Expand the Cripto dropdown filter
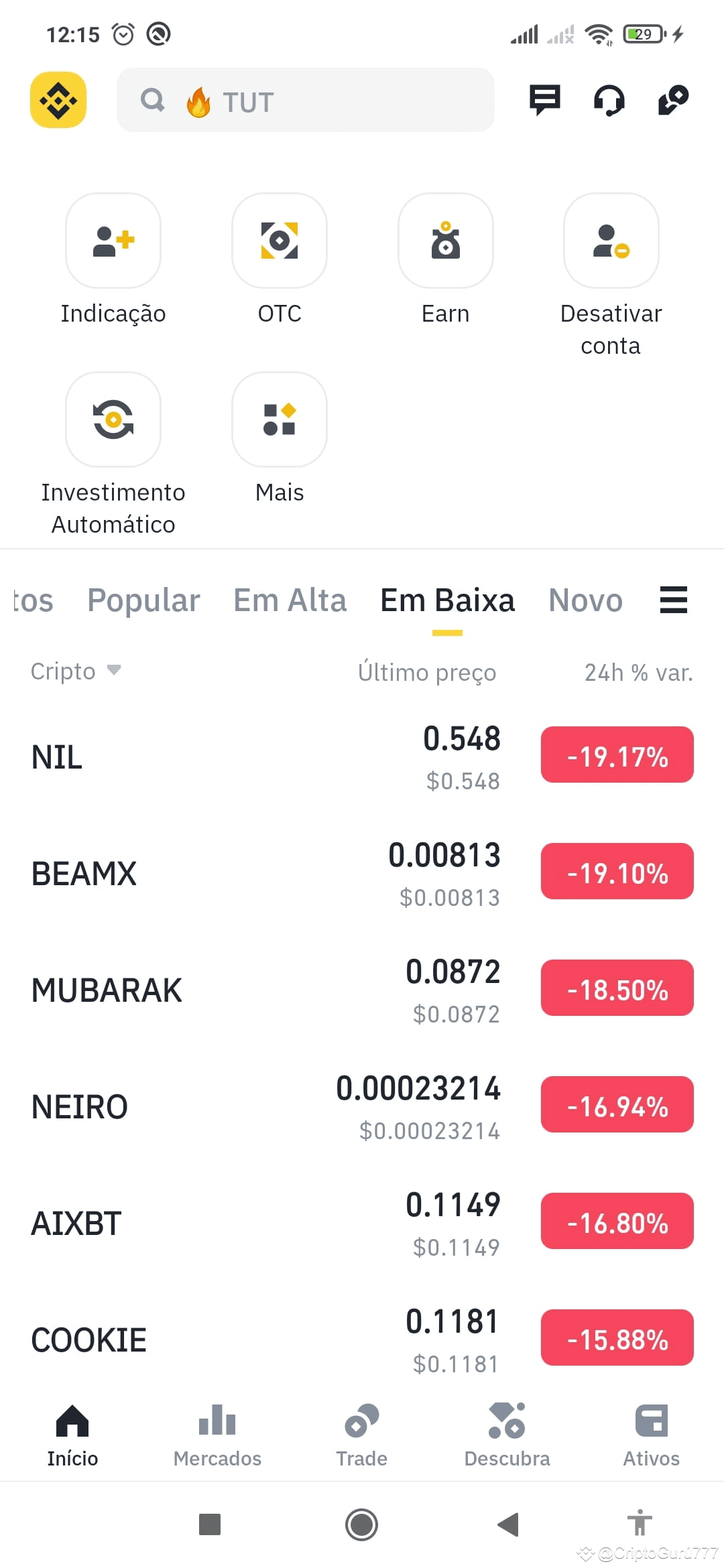 click(76, 671)
